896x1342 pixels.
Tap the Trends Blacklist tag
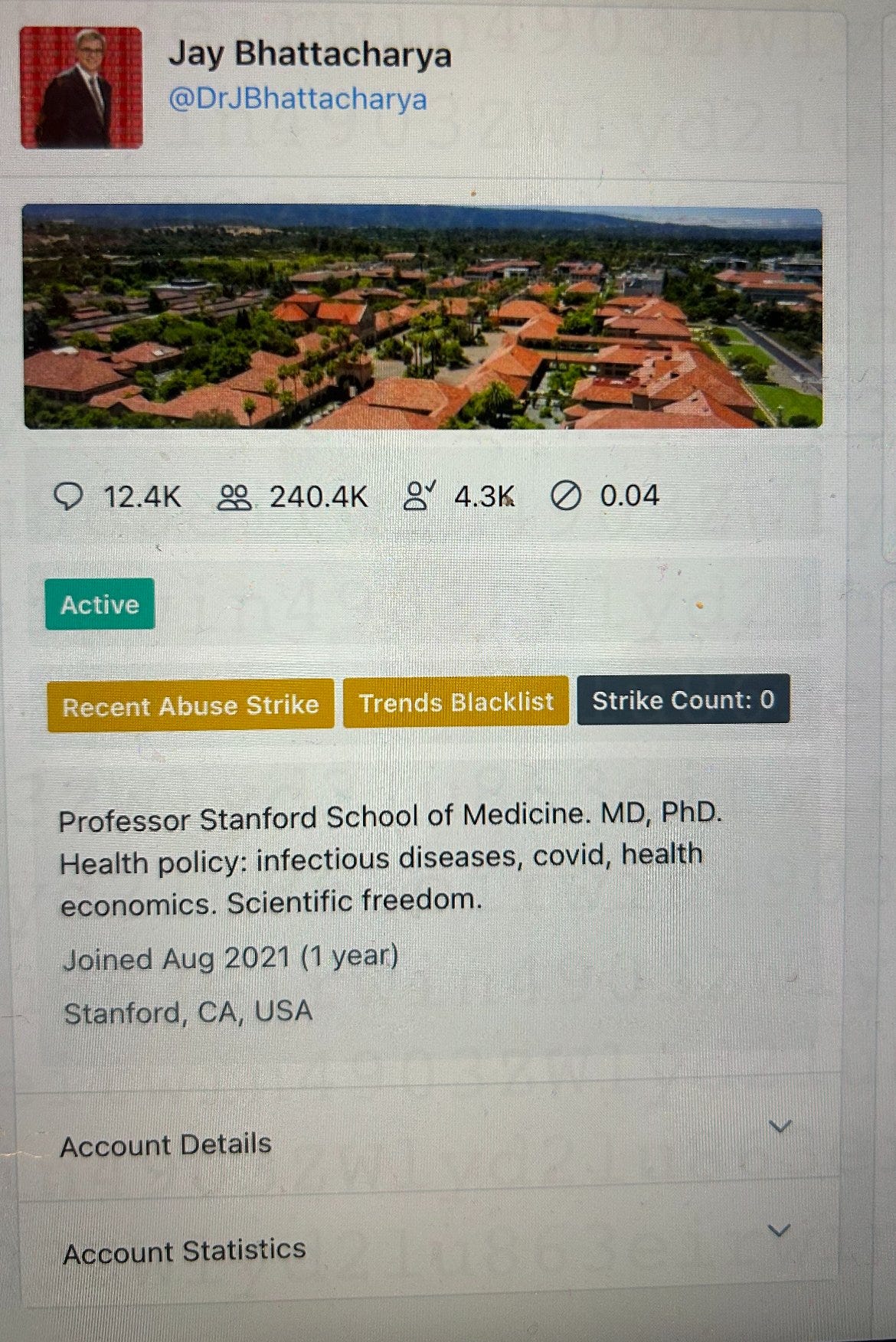[x=456, y=702]
